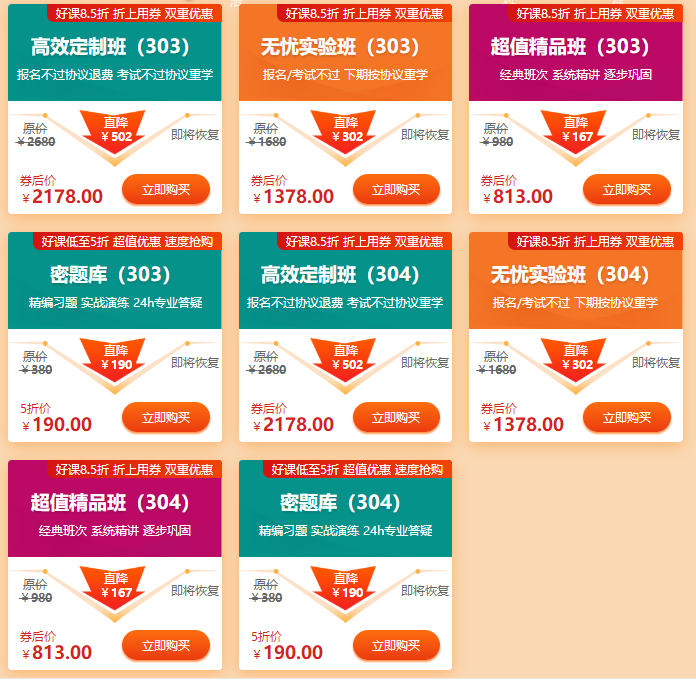696x680 pixels.
Task: Tap 立即购买 for 密题库（304）
Action: point(396,645)
